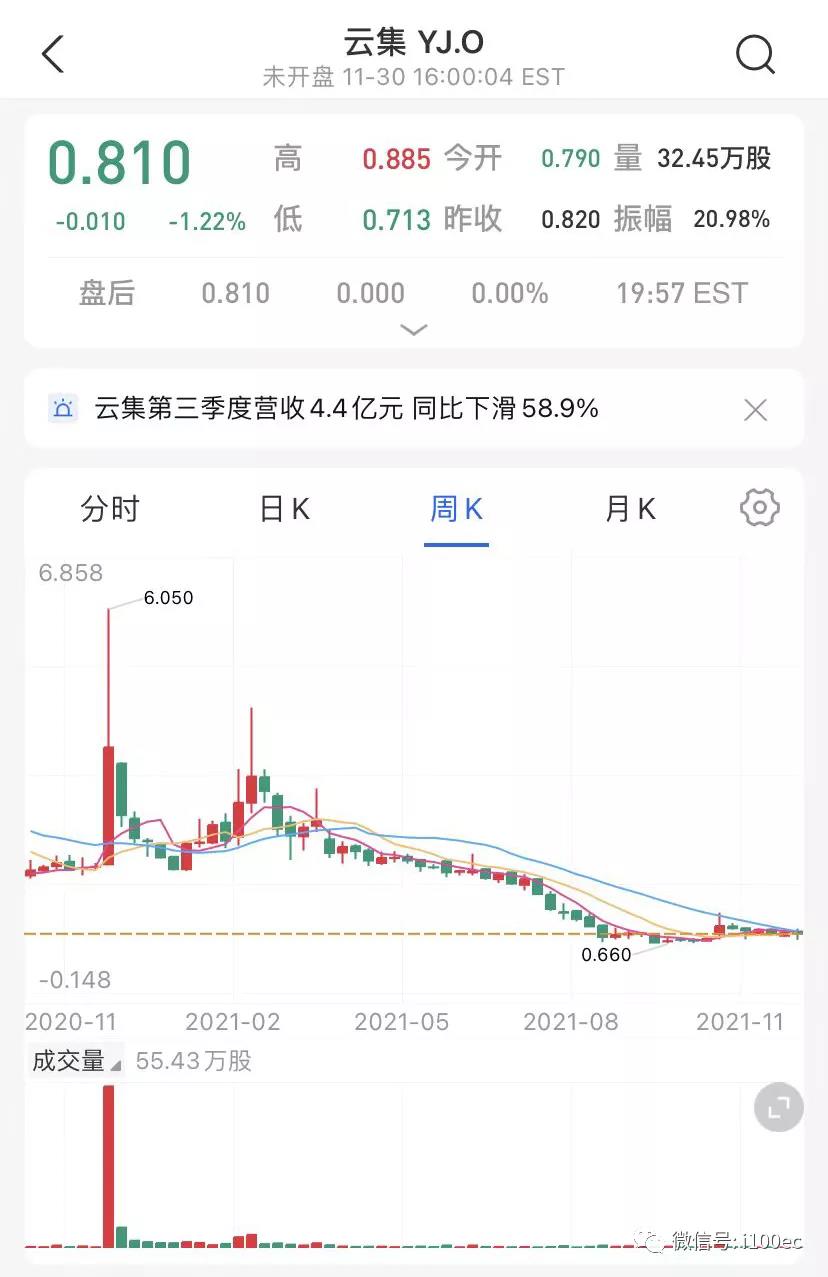Screen dimensions: 828x1277
Task: Switch to the 日K tab
Action: 285,509
